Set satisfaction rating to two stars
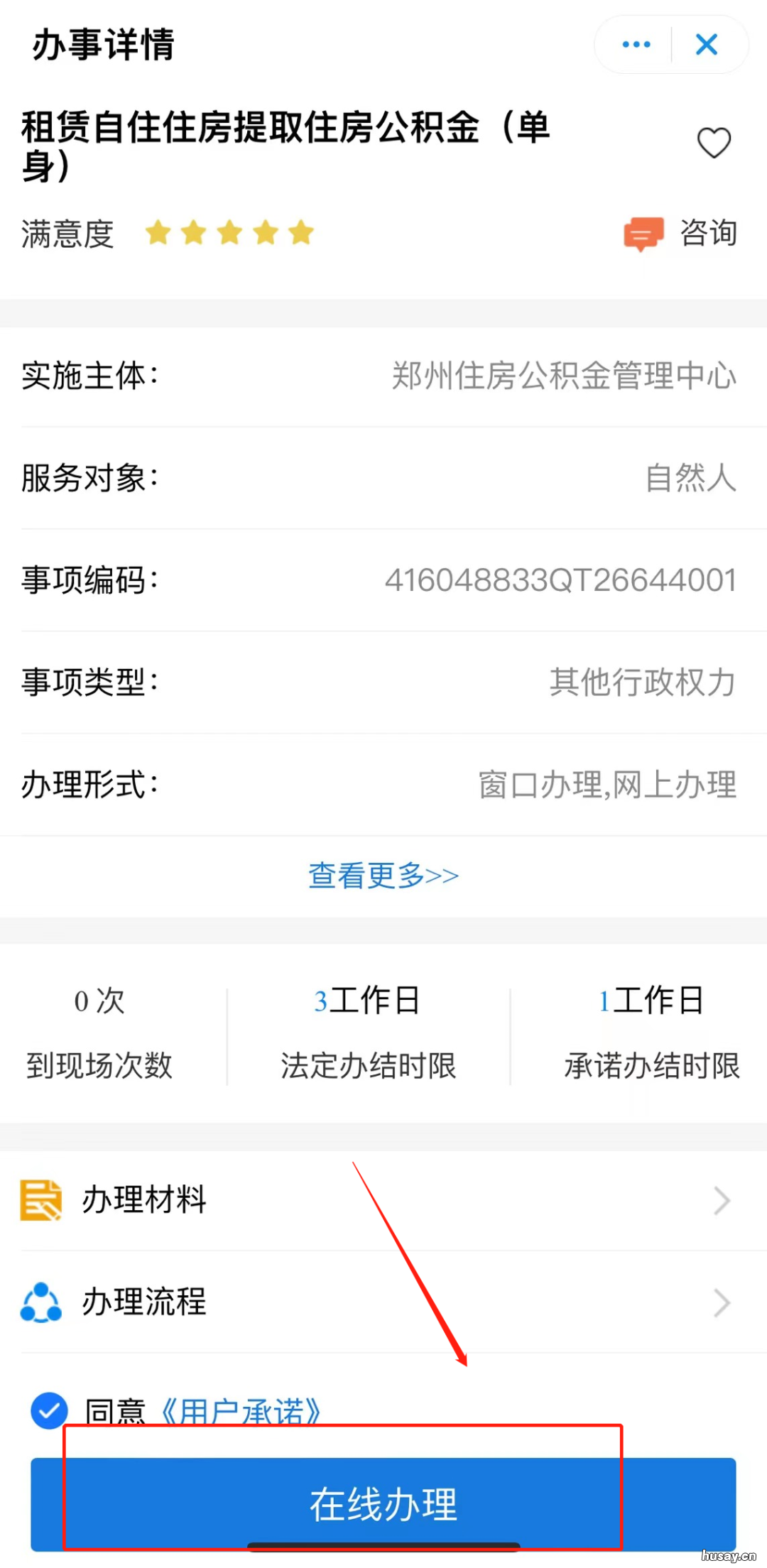The image size is (767, 1568). point(193,232)
